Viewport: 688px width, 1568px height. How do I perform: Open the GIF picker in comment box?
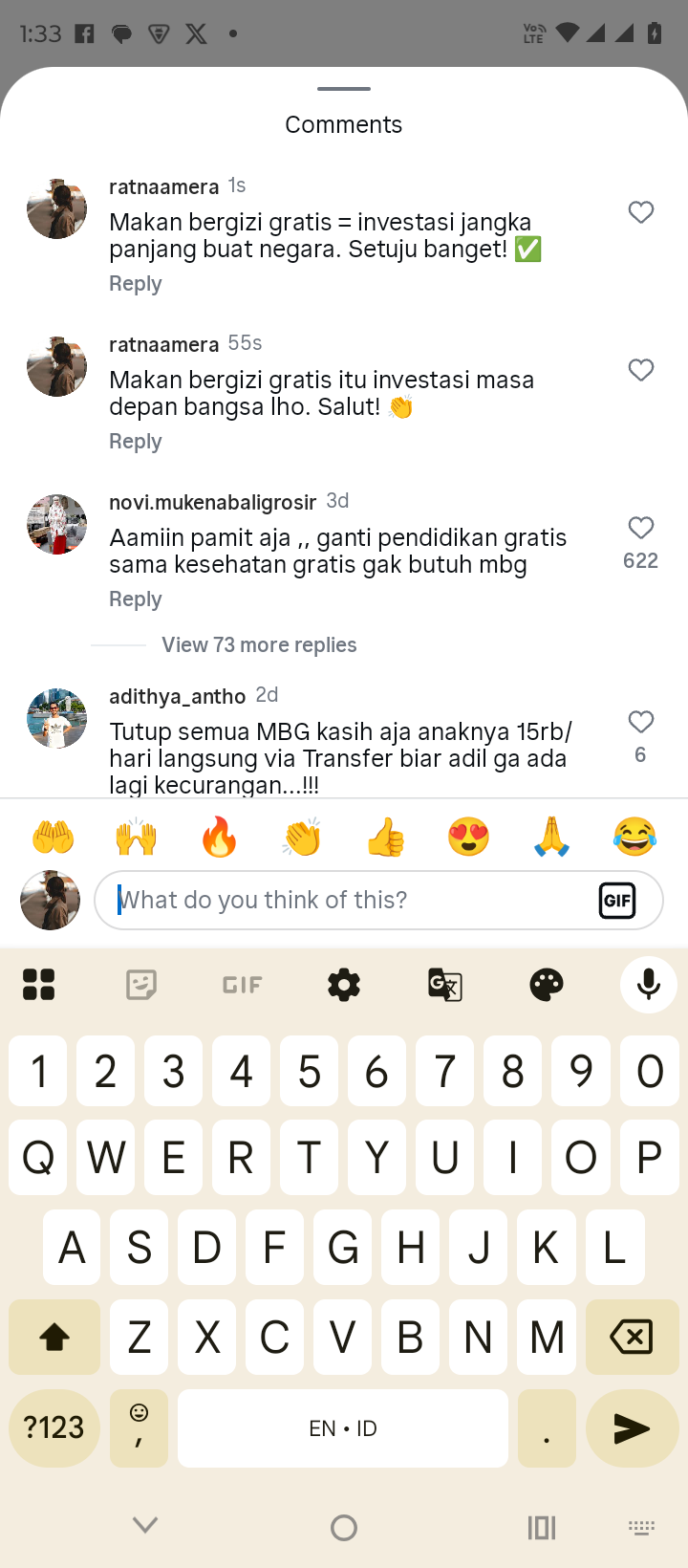pos(617,900)
